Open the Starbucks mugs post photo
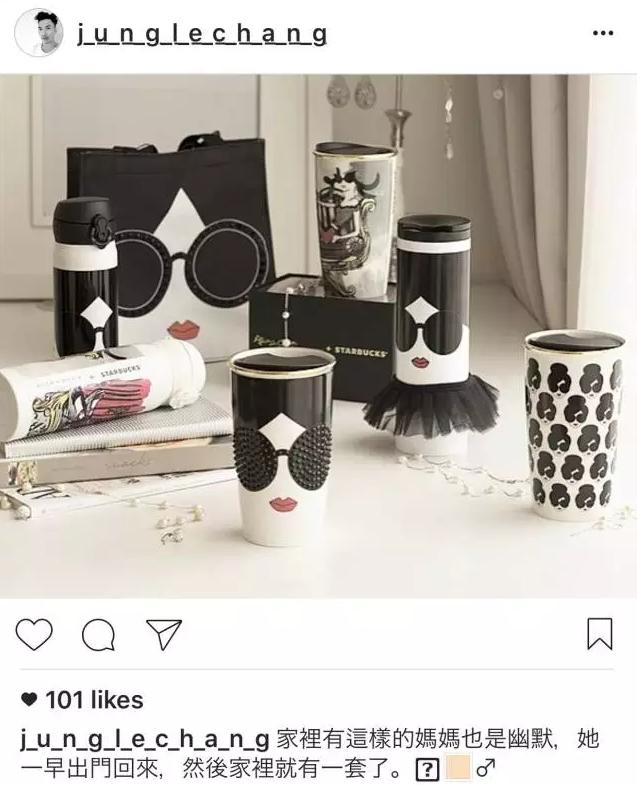This screenshot has width=637, height=785. click(x=318, y=335)
